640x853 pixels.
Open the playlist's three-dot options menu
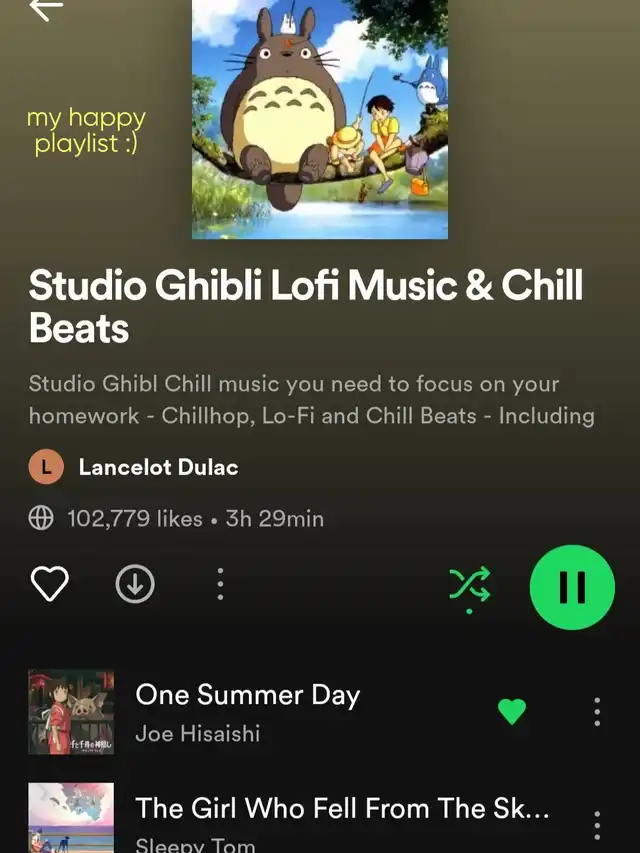pyautogui.click(x=220, y=585)
